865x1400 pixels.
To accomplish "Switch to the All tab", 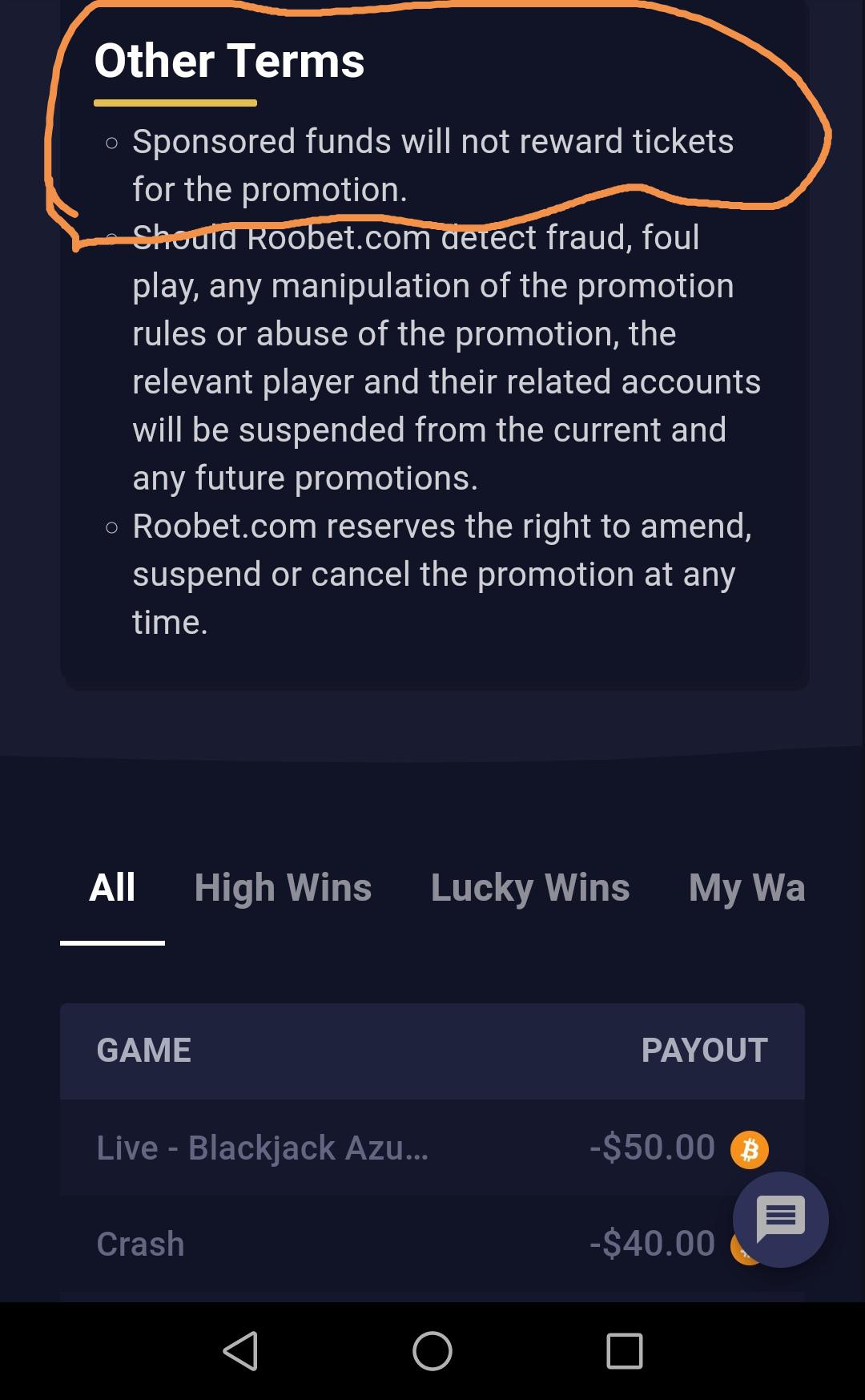I will (x=112, y=888).
